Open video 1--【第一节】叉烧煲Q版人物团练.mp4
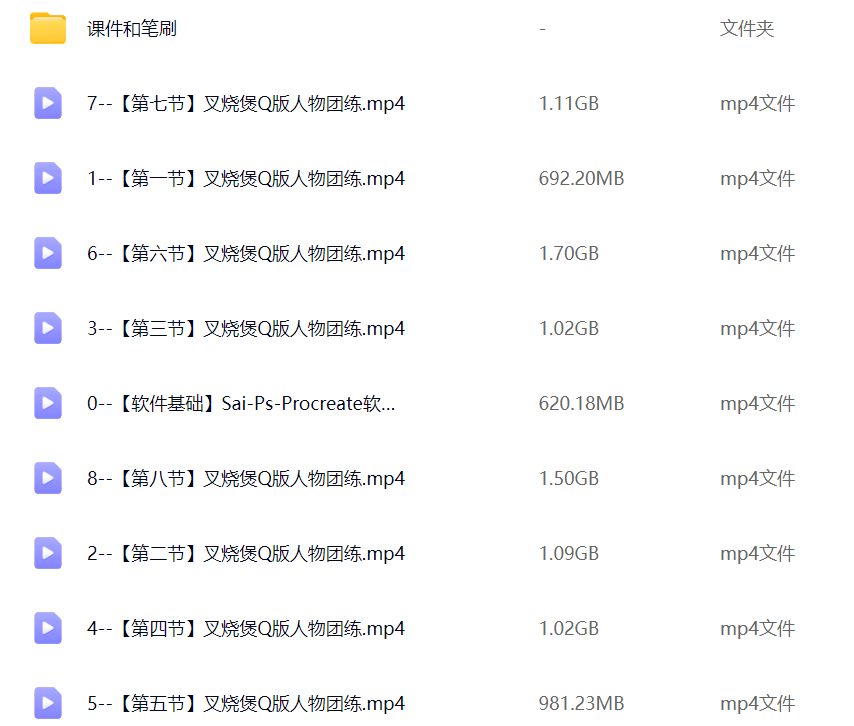The height and width of the screenshot is (726, 854). (245, 179)
